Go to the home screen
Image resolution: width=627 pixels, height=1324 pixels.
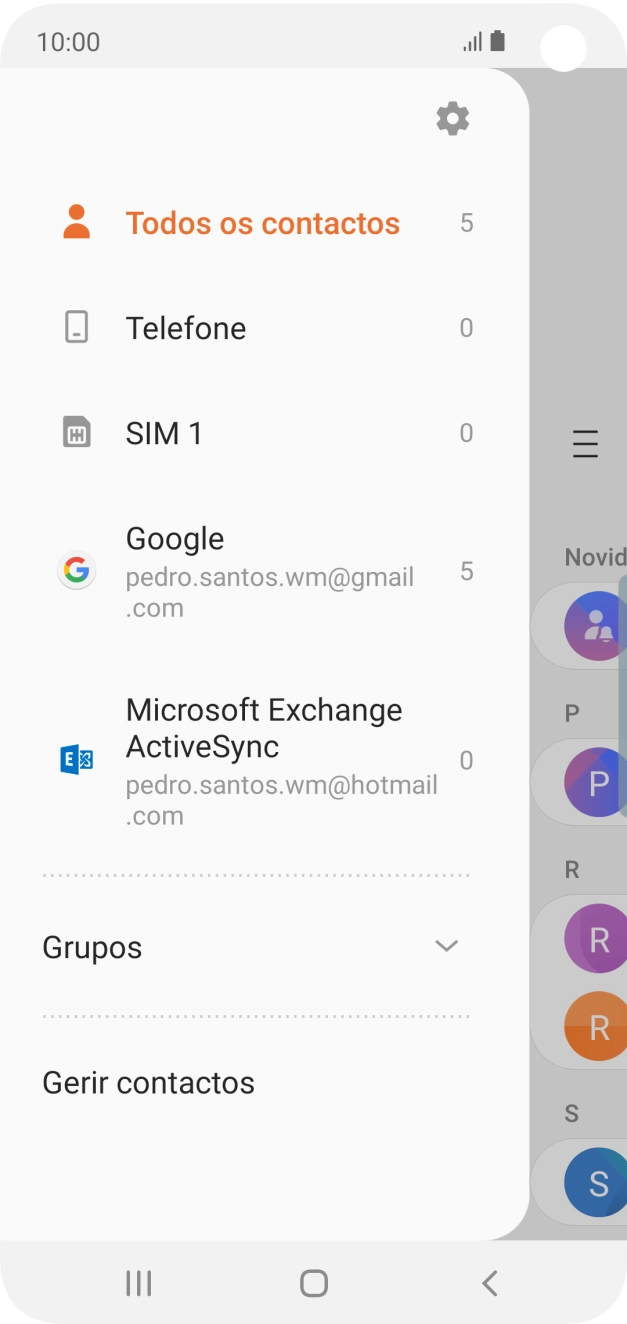coord(314,1283)
